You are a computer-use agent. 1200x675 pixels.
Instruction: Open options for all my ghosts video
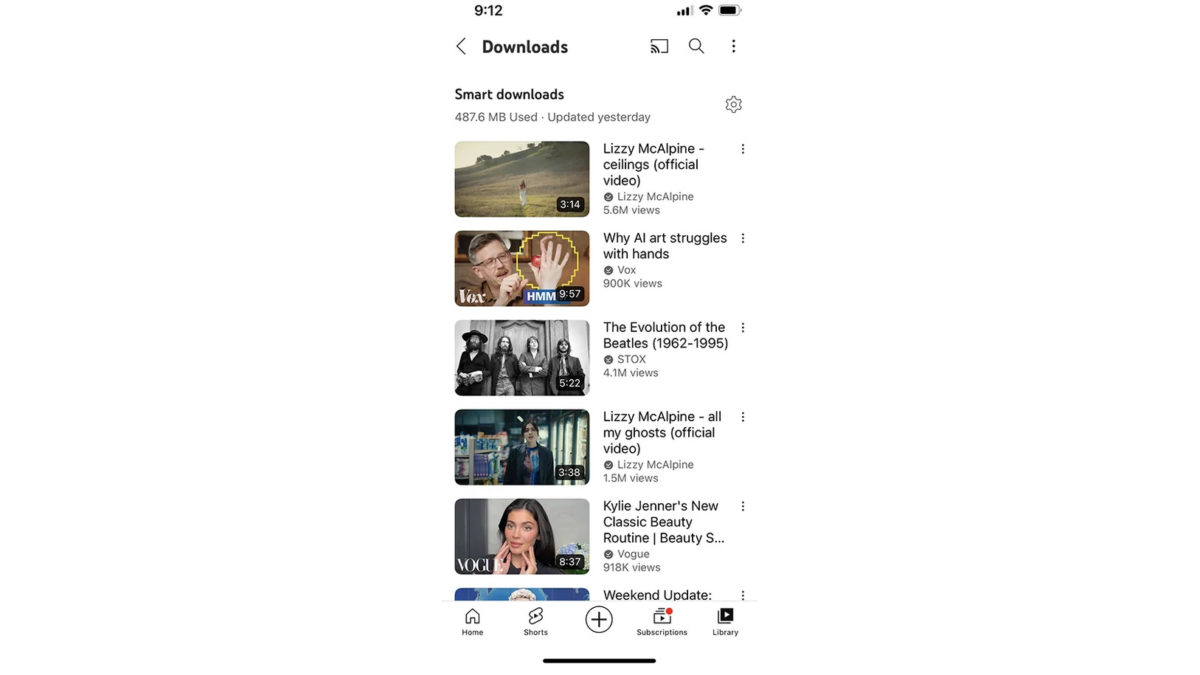[x=742, y=417]
